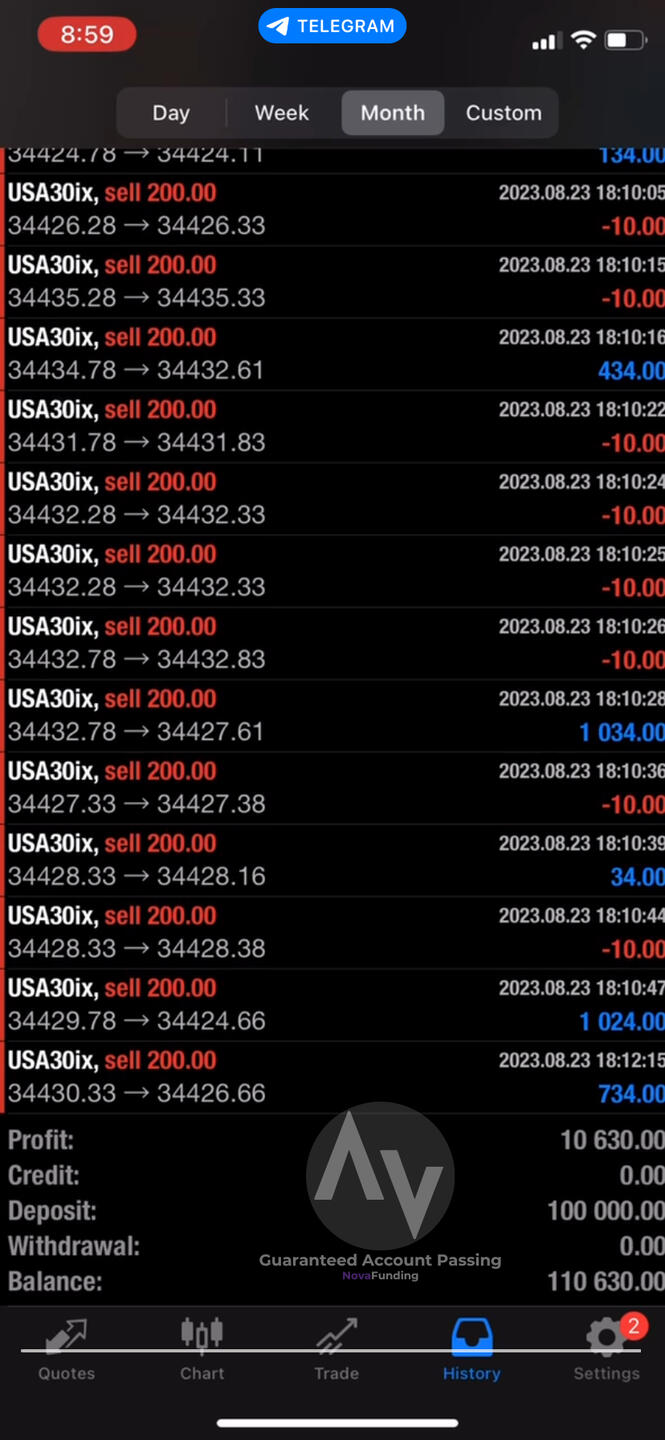Expand the USA30ix trade at 18:10:39
665x1440 pixels.
(332, 860)
